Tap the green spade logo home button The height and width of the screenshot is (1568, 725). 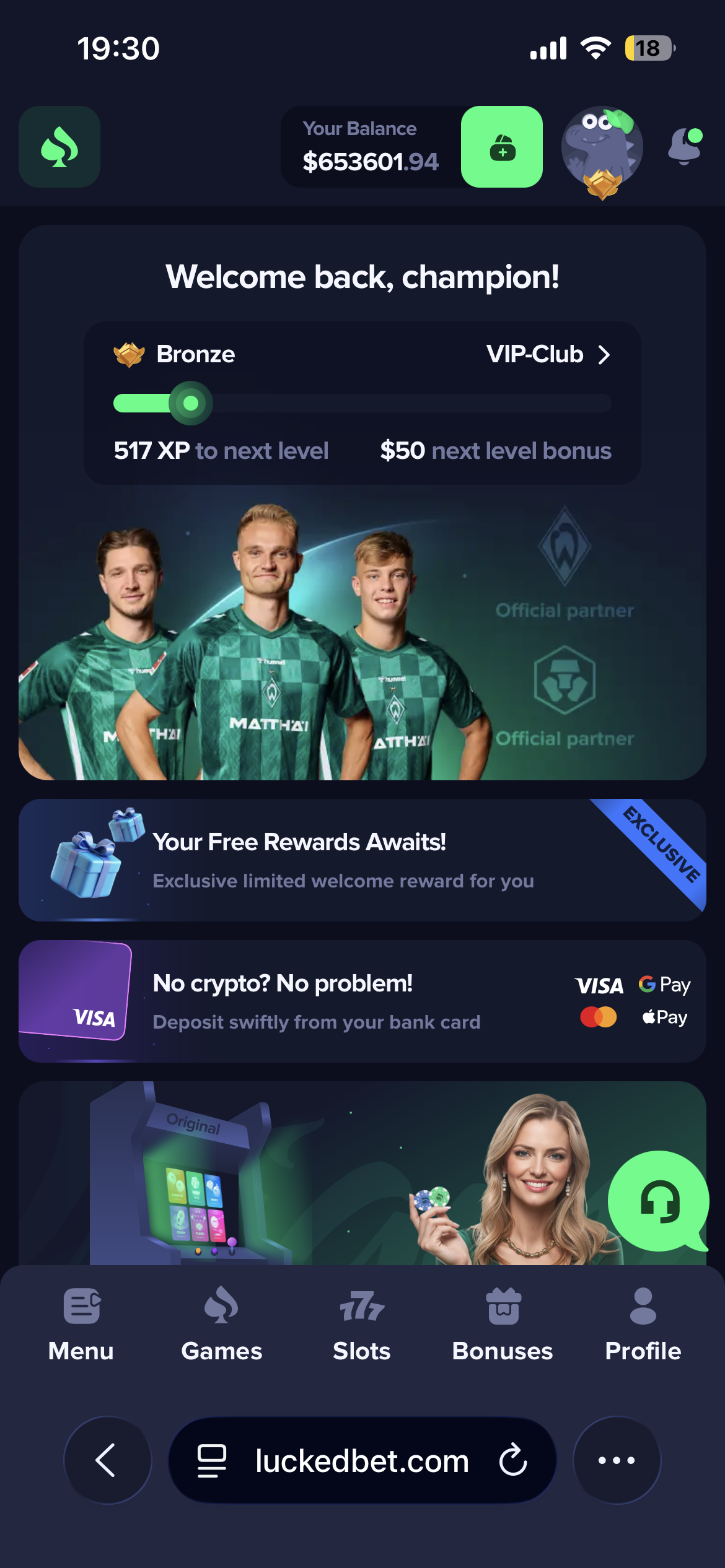click(x=59, y=147)
